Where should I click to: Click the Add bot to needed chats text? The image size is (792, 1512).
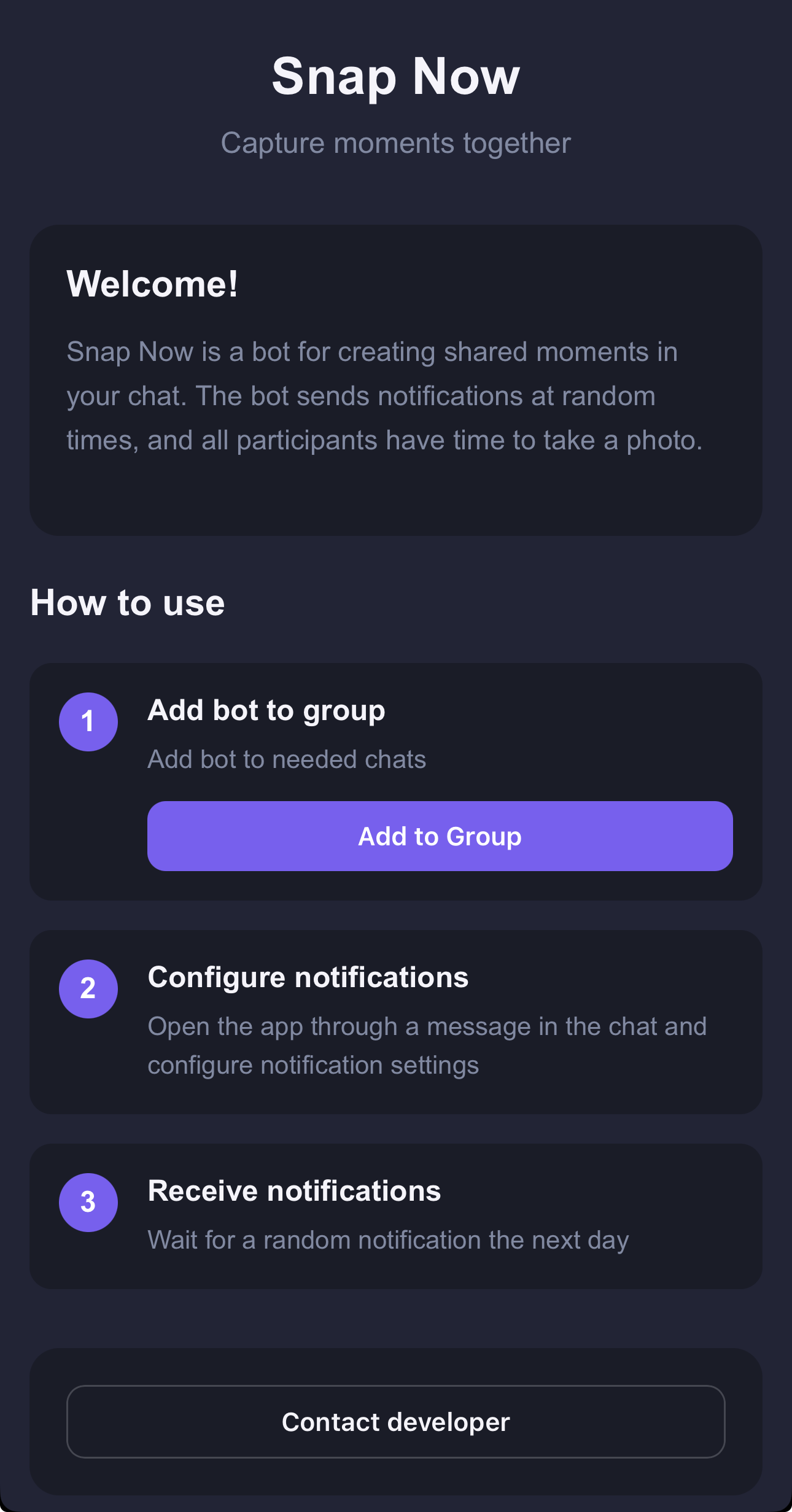click(287, 759)
